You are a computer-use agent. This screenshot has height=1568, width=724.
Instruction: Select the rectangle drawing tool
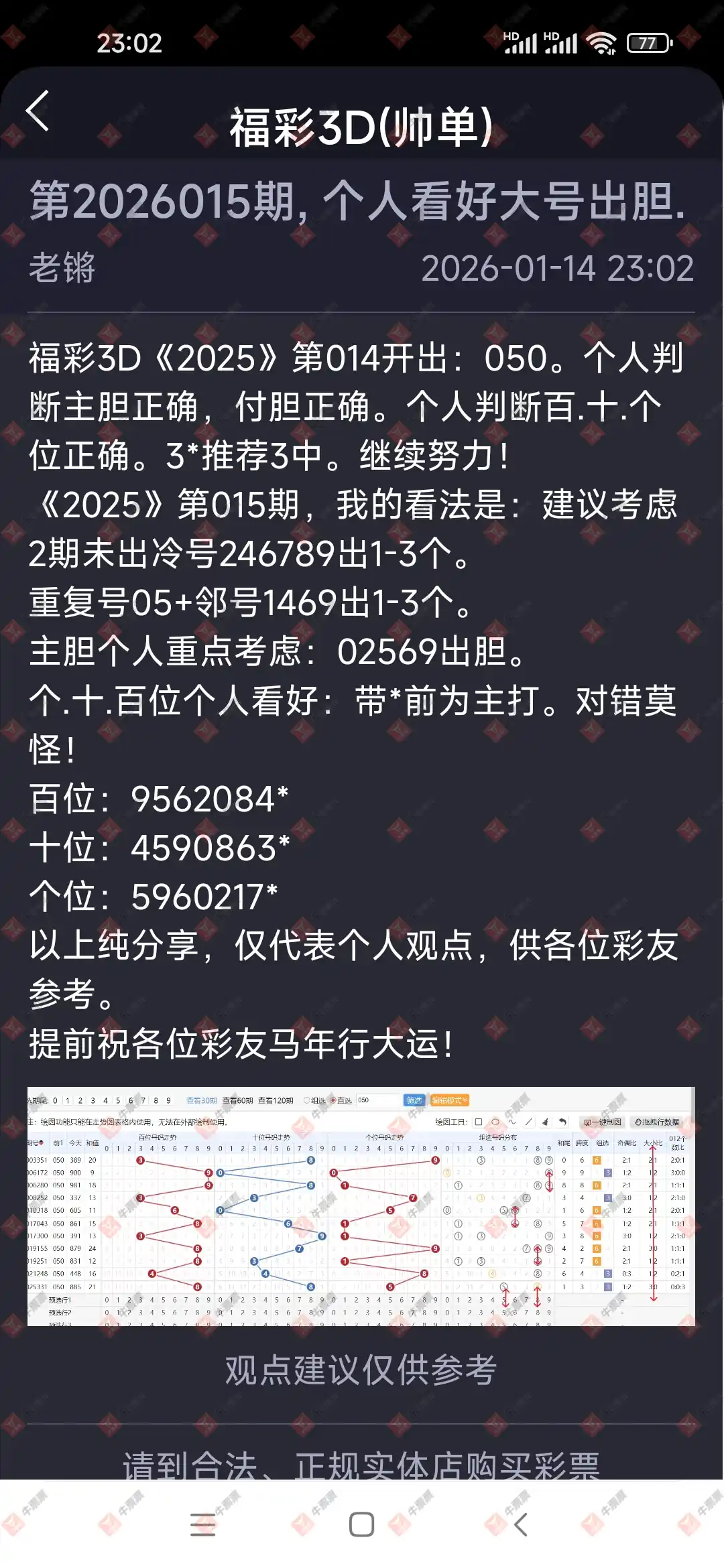(478, 1121)
